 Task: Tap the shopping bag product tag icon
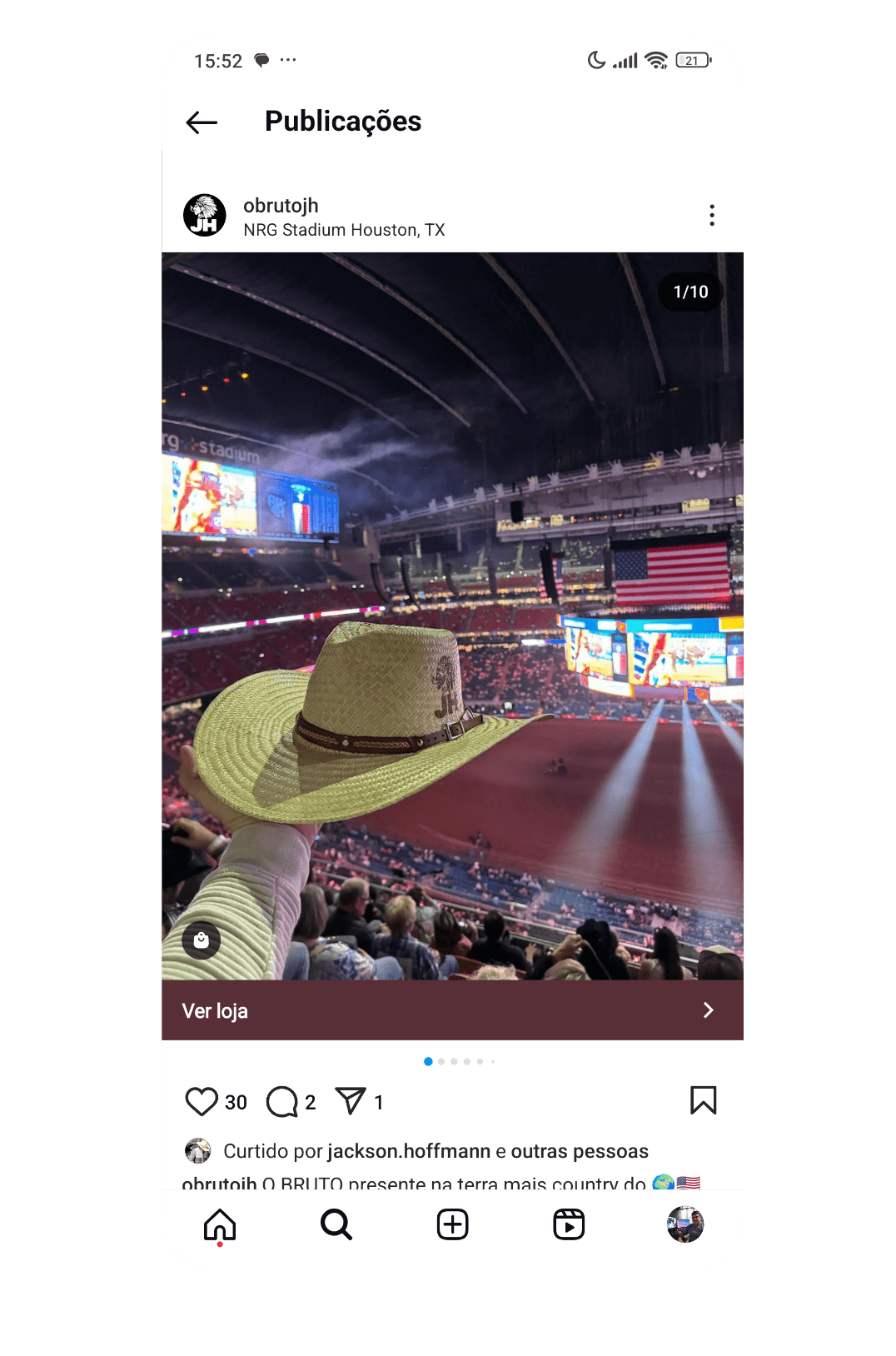pyautogui.click(x=202, y=940)
